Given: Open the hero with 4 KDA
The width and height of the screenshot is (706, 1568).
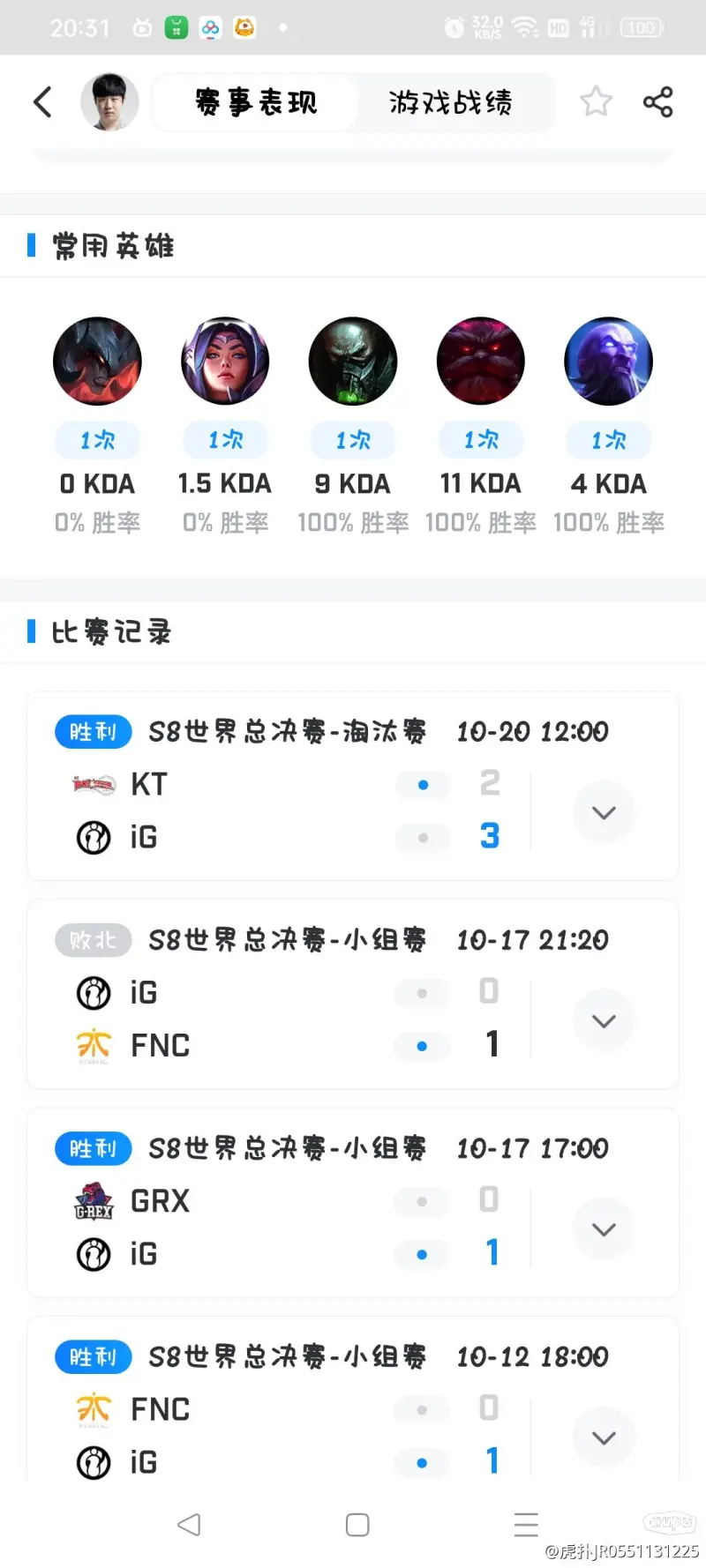Looking at the screenshot, I should pyautogui.click(x=609, y=361).
